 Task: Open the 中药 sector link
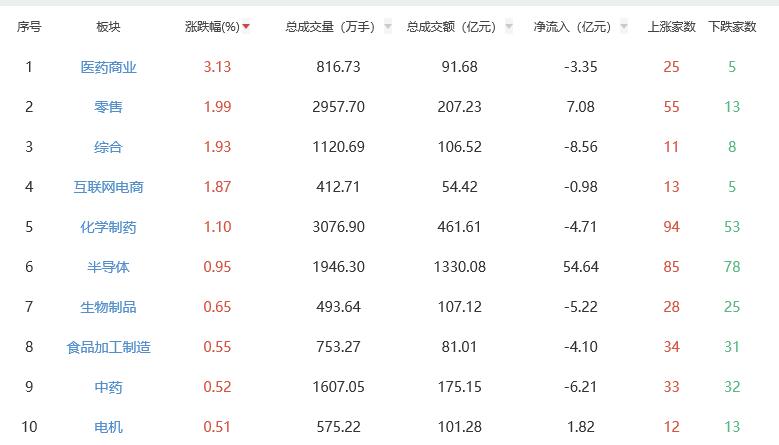[108, 387]
